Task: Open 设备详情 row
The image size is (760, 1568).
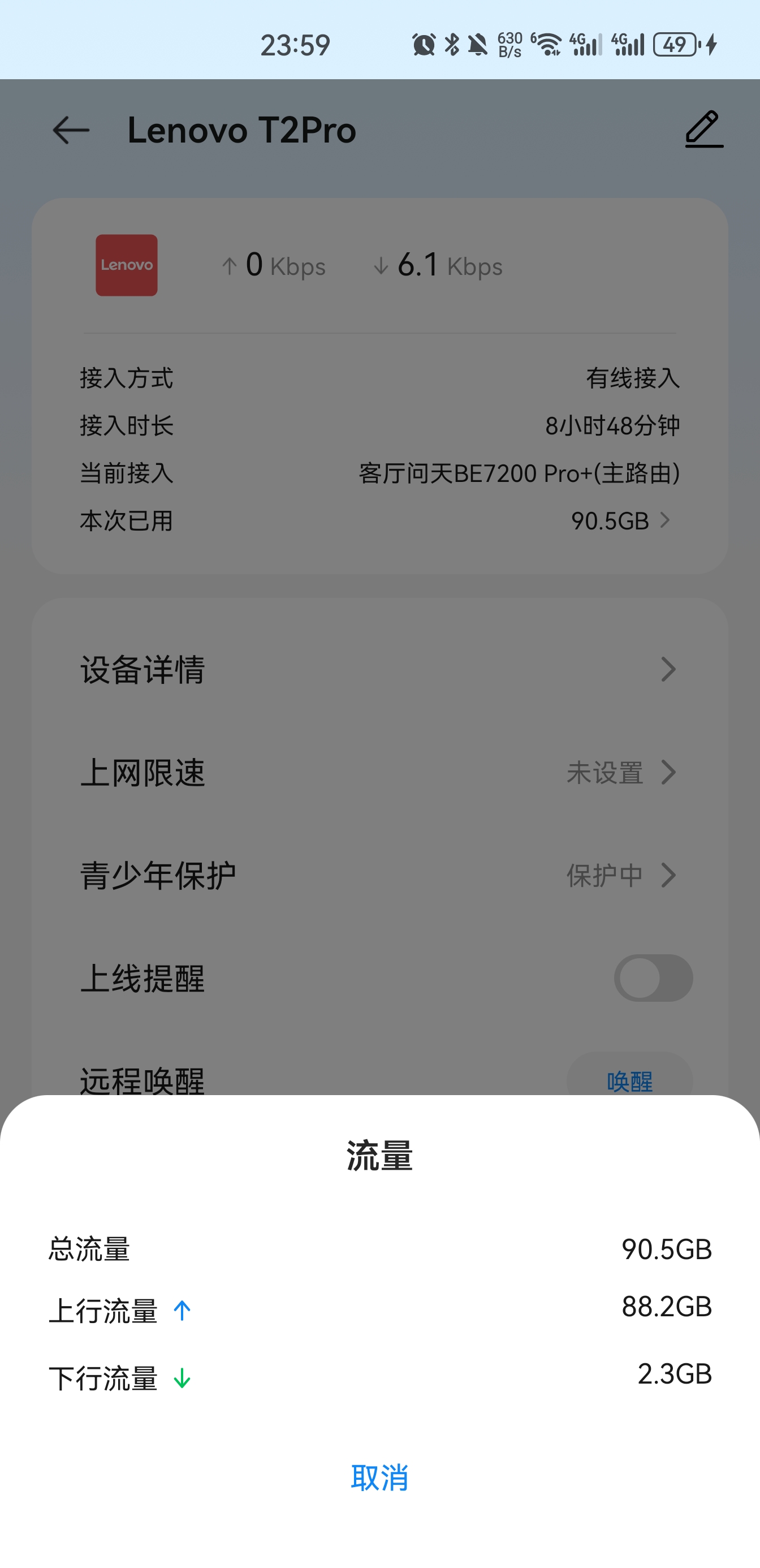Action: click(379, 670)
